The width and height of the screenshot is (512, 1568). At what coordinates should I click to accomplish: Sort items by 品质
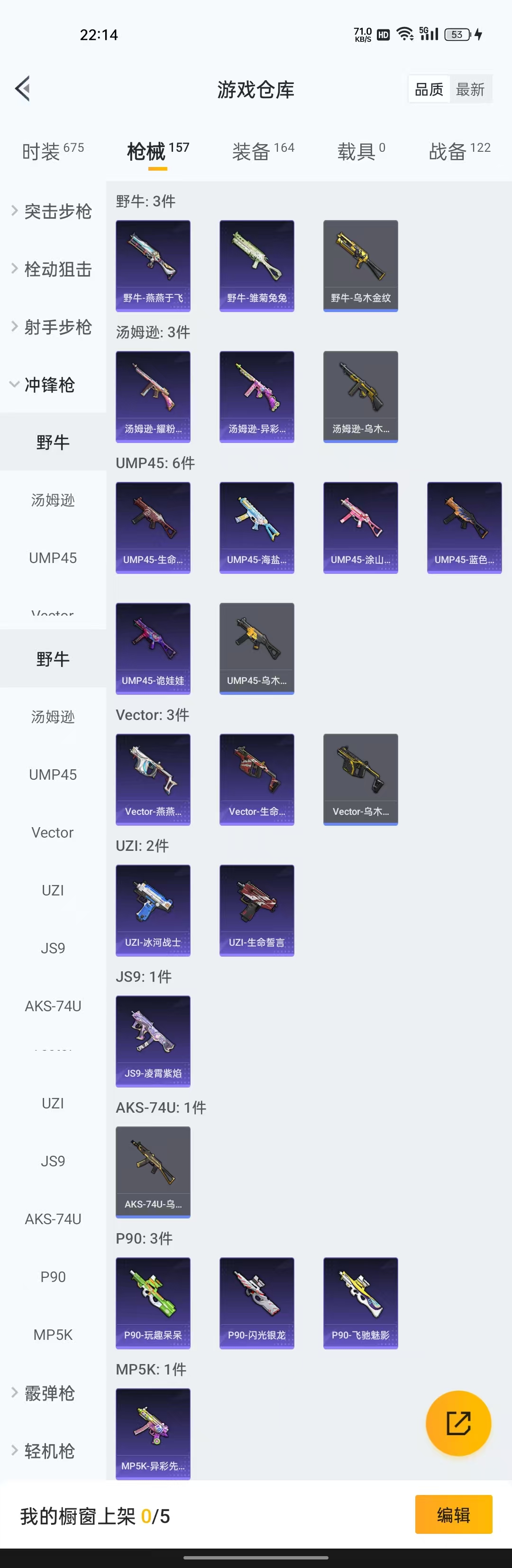pos(429,90)
